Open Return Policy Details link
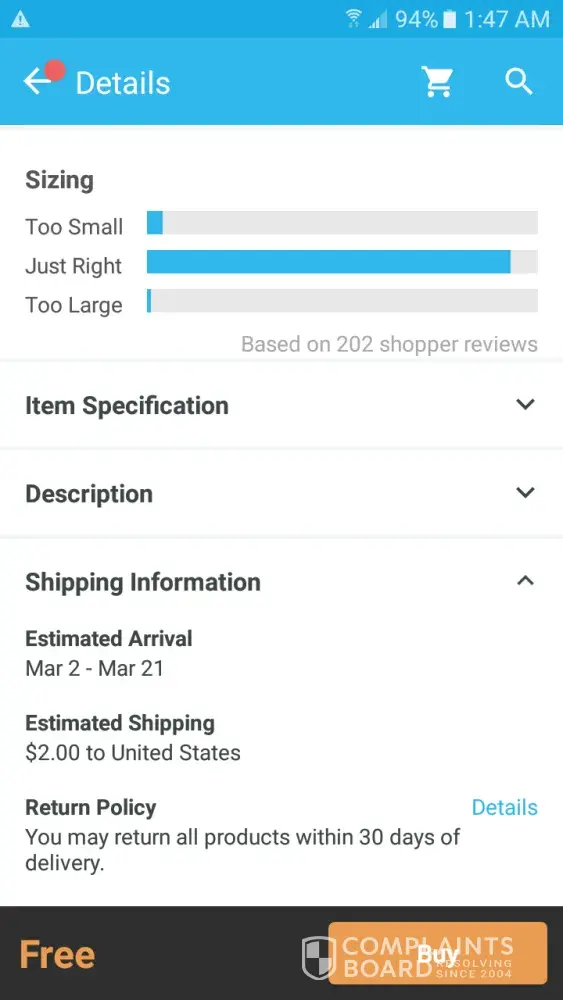563x1000 pixels. pos(504,807)
